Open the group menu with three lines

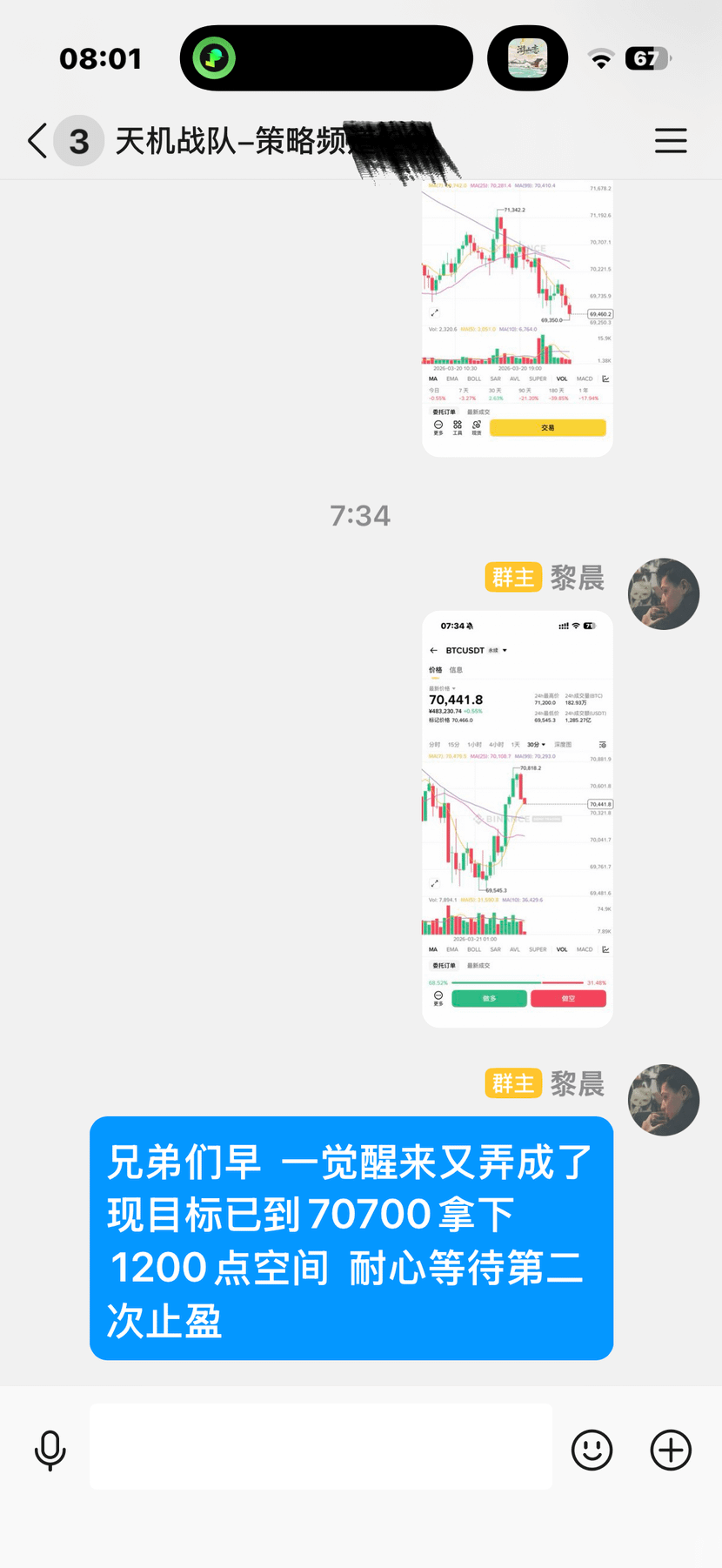670,140
